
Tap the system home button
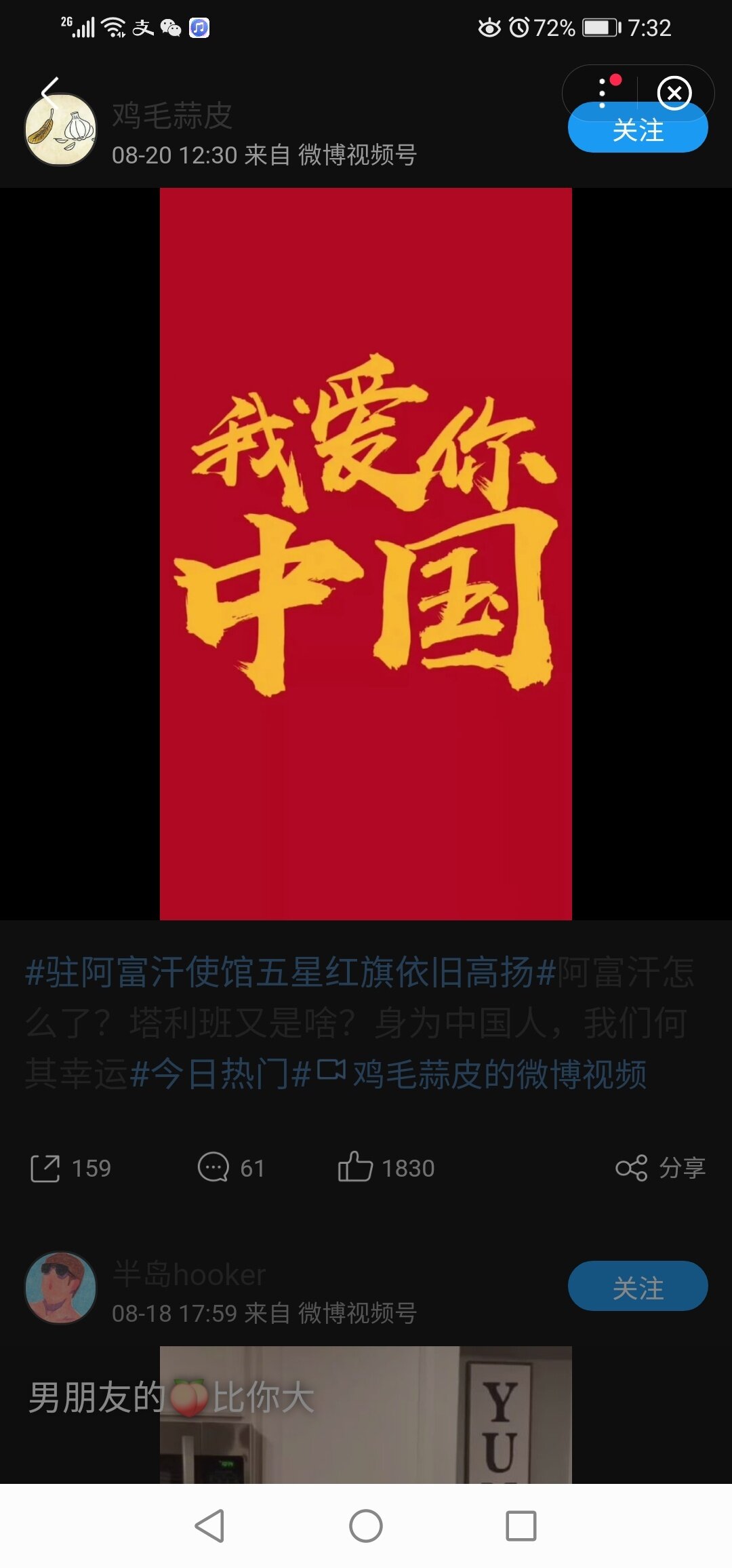coord(365,1526)
